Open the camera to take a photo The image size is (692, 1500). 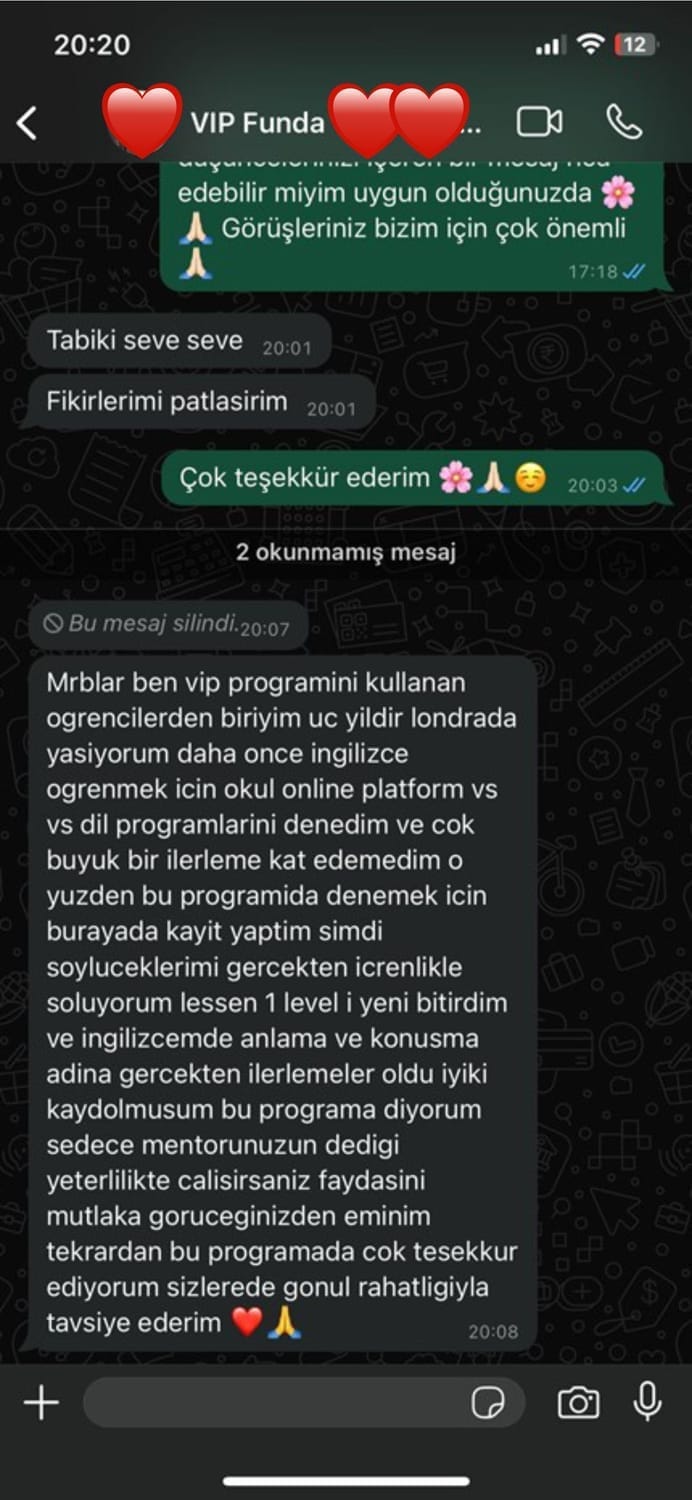pos(578,1403)
